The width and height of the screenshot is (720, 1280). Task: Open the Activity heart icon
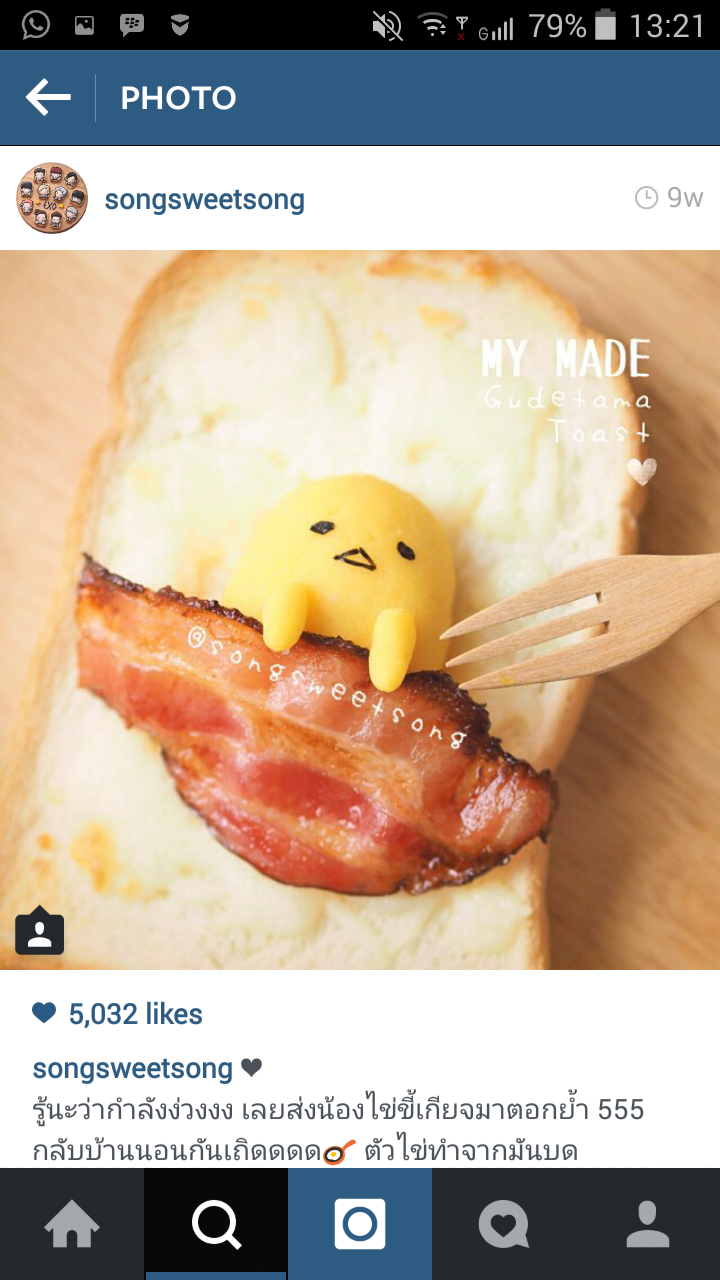click(504, 1222)
